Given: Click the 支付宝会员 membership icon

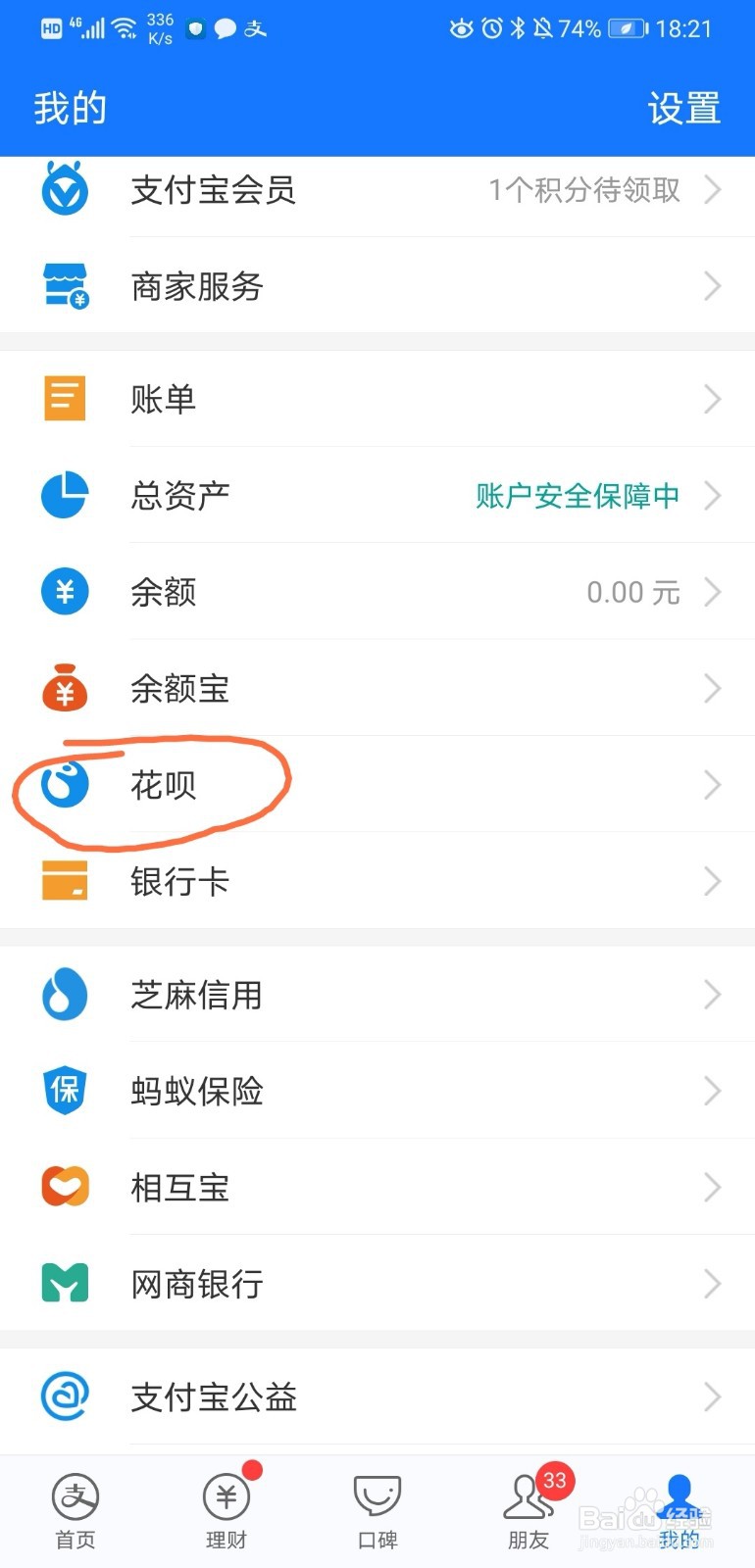Looking at the screenshot, I should (x=65, y=190).
